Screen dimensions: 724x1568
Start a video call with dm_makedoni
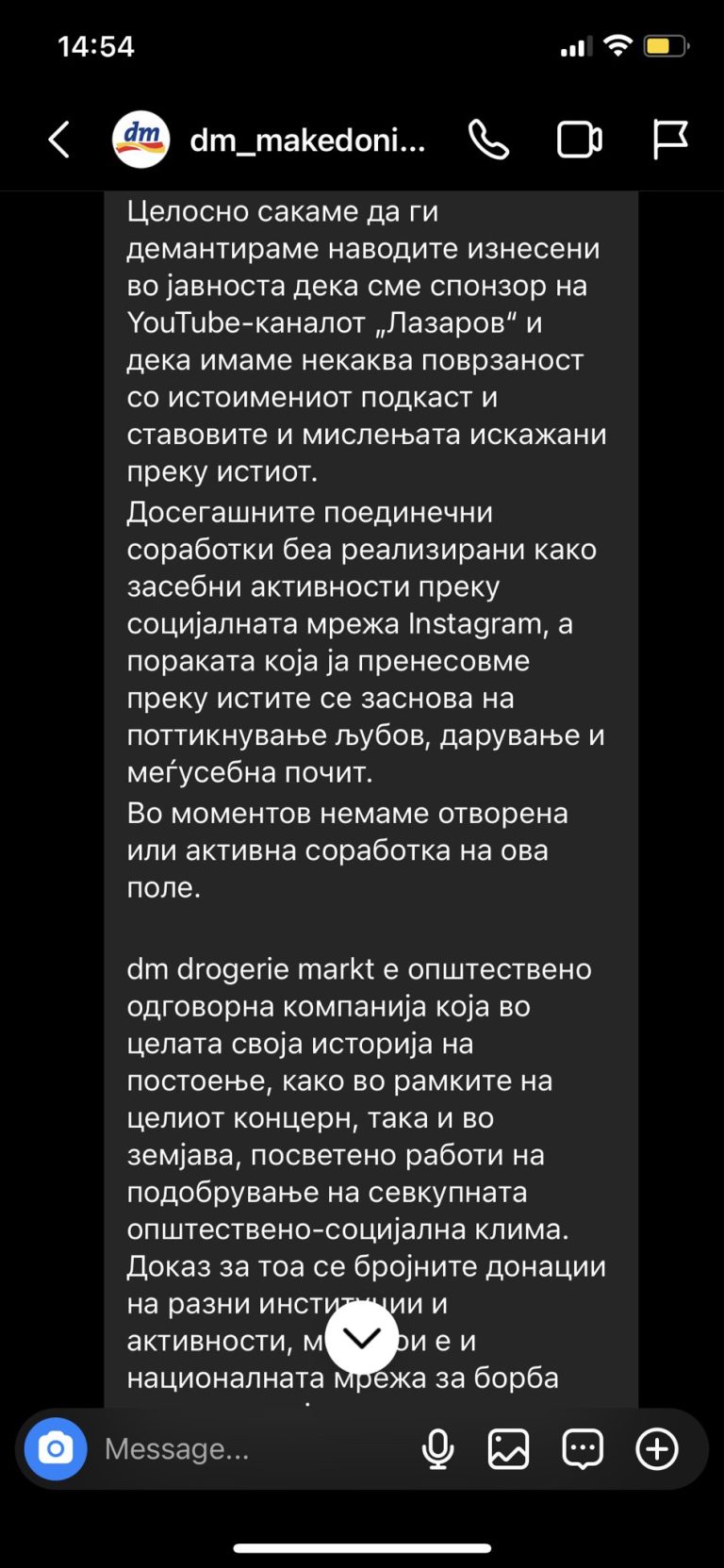(579, 140)
